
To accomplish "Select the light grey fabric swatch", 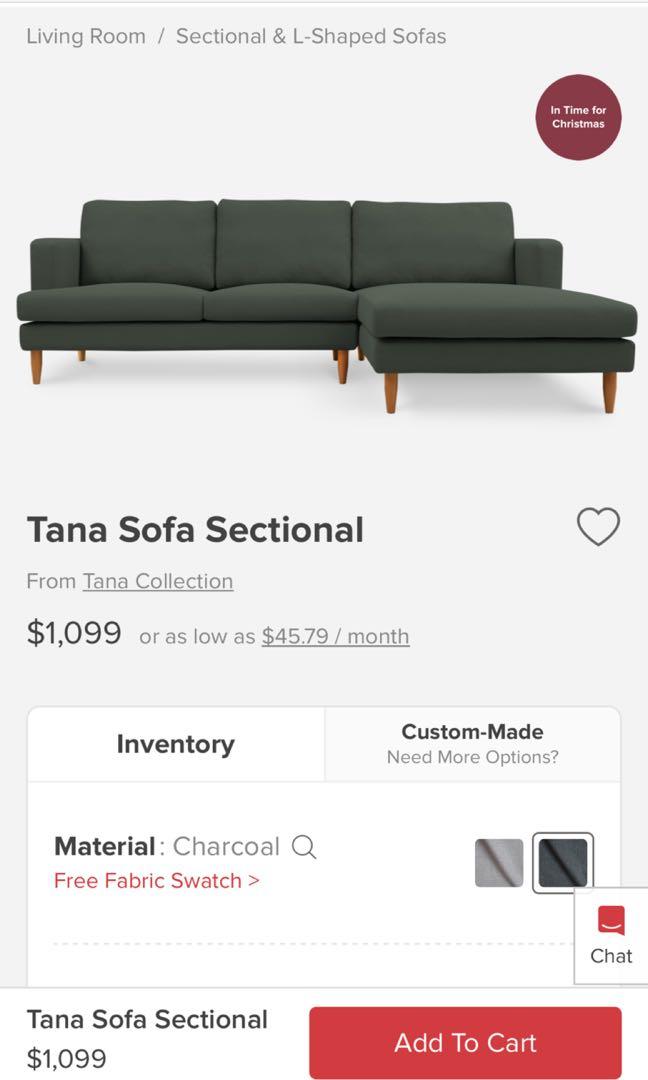I will (x=499, y=863).
